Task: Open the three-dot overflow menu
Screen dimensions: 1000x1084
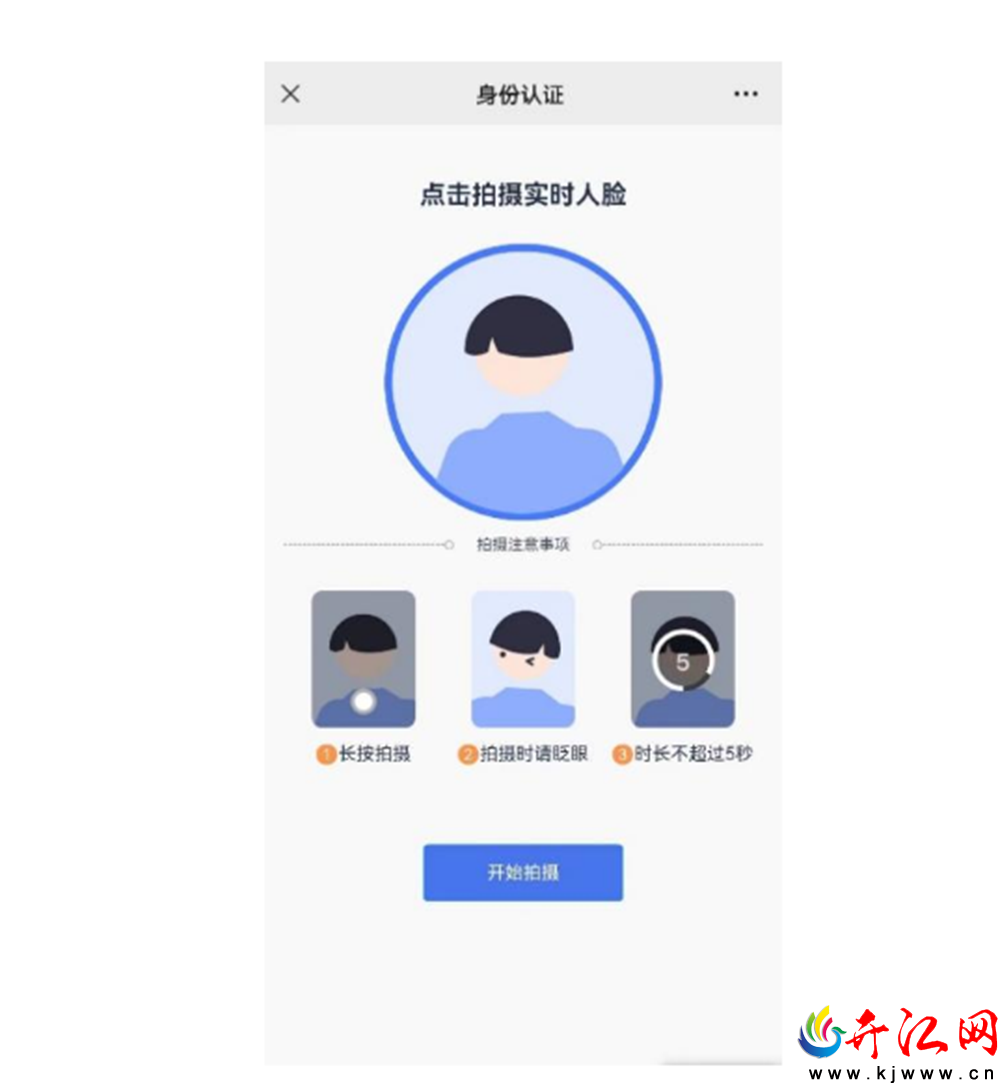Action: [746, 93]
